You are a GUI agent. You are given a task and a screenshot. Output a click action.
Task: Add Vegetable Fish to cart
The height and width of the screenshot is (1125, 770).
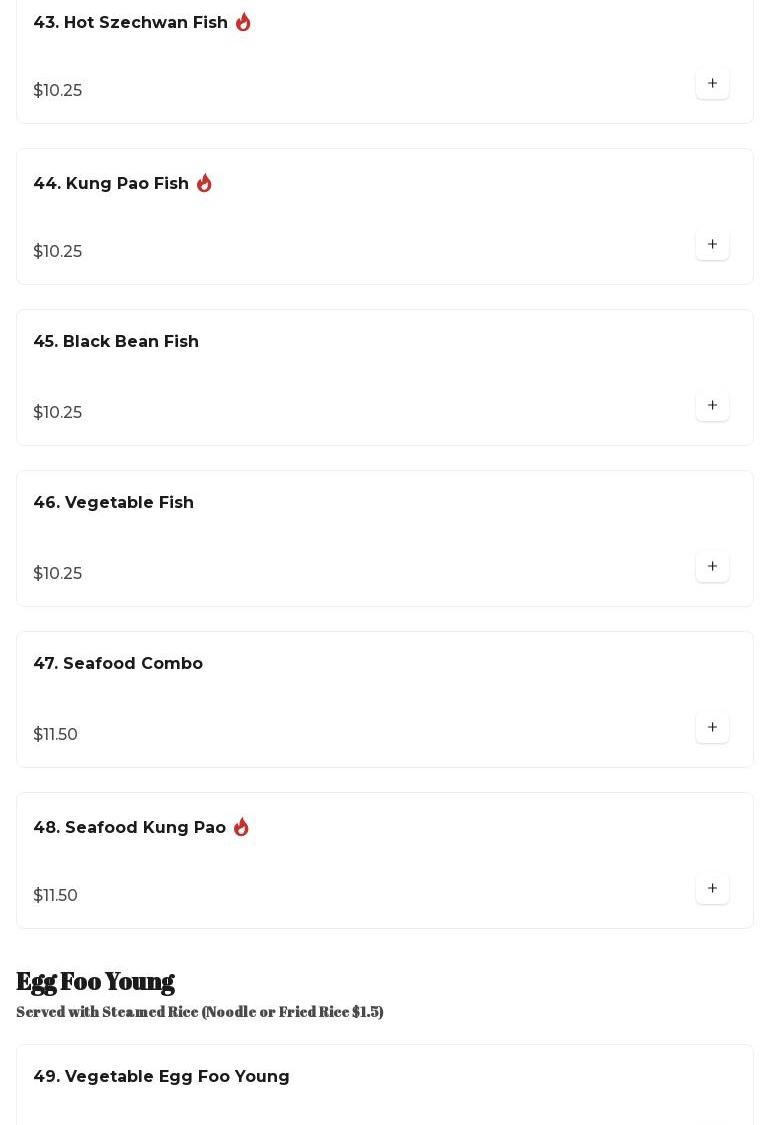(x=712, y=567)
